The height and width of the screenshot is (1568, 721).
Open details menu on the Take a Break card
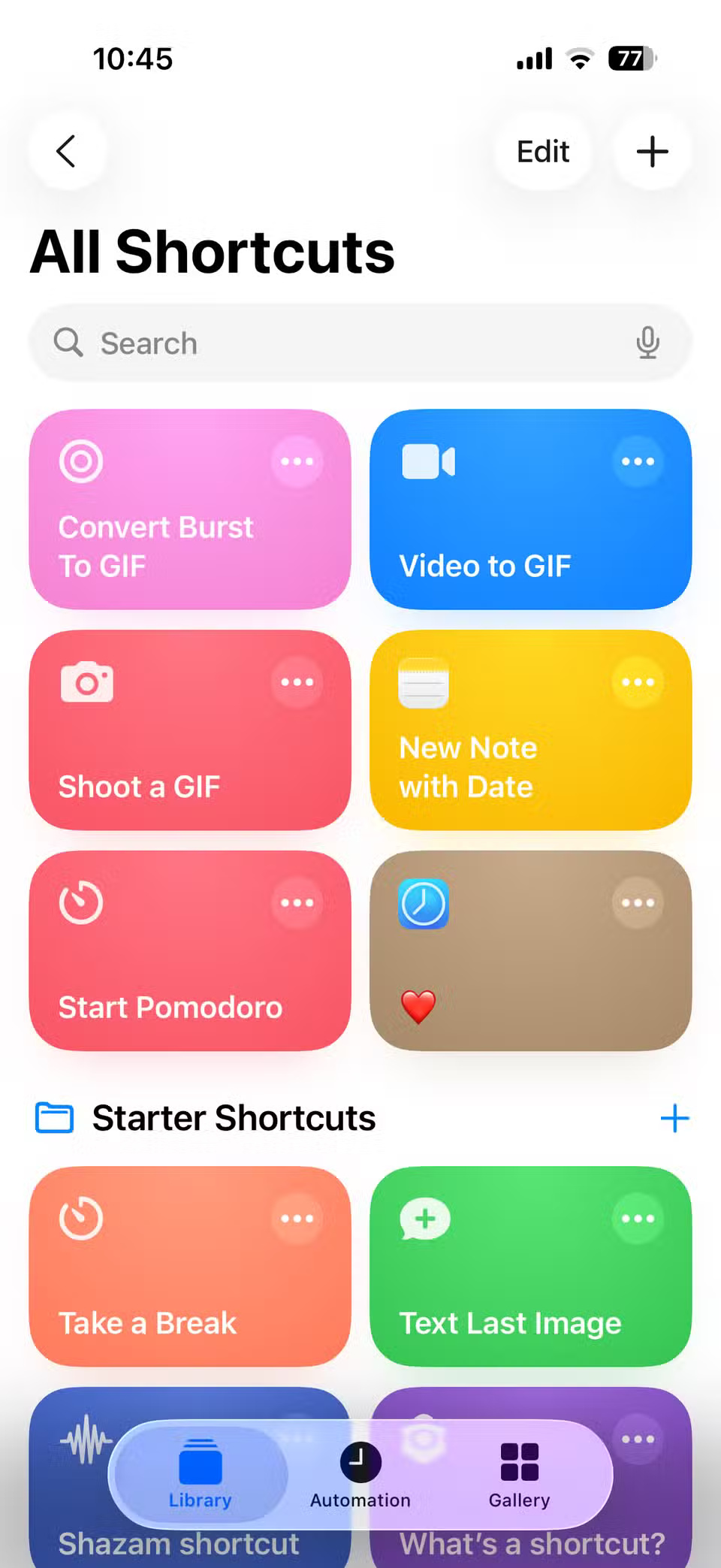click(297, 1218)
